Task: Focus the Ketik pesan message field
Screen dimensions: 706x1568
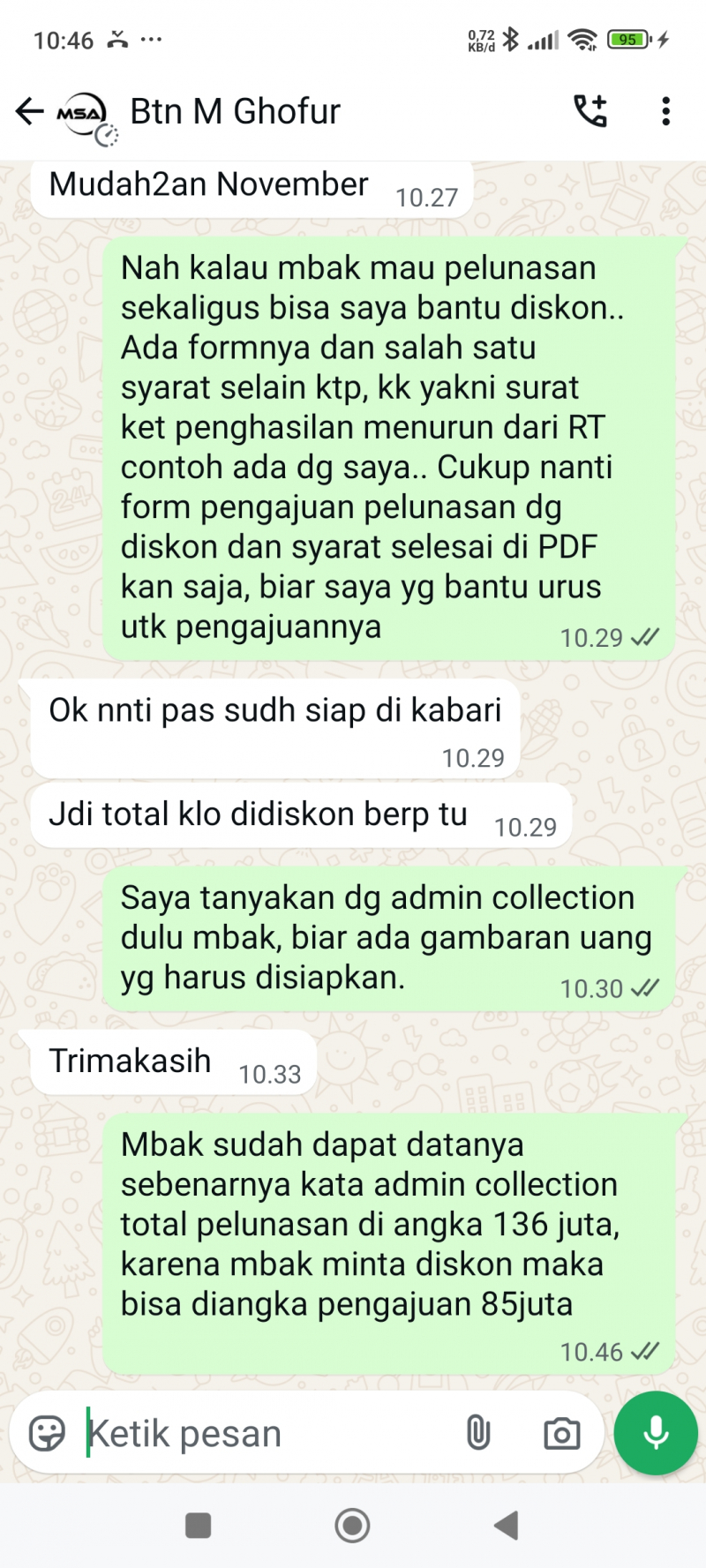Action: tap(265, 1433)
